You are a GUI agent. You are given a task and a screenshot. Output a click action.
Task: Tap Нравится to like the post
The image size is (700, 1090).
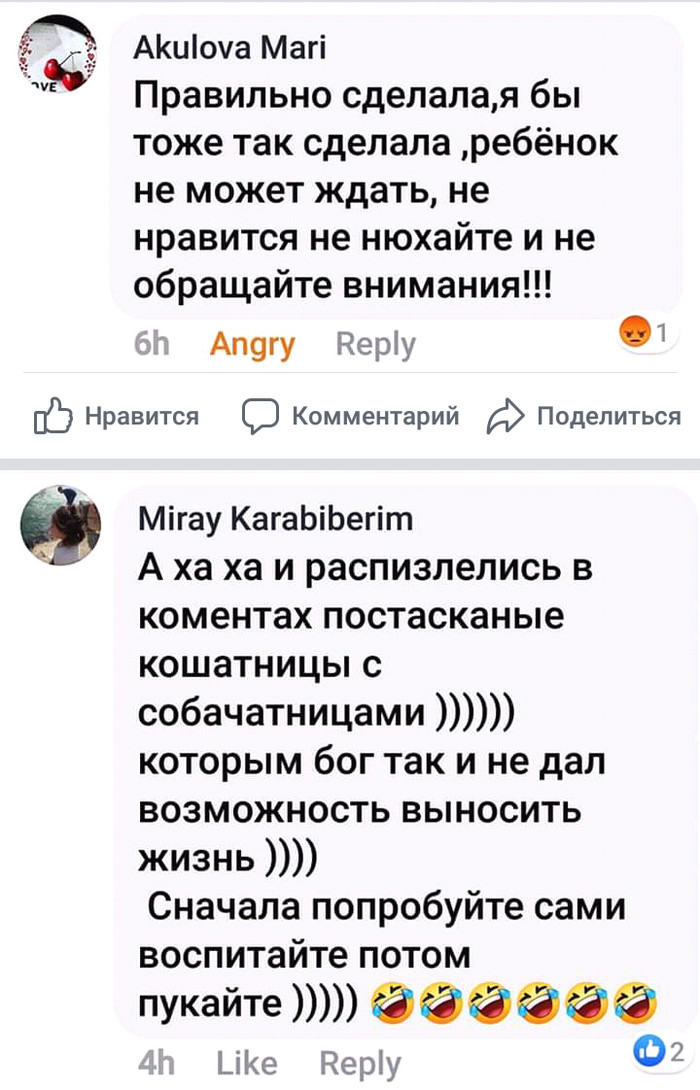118,417
